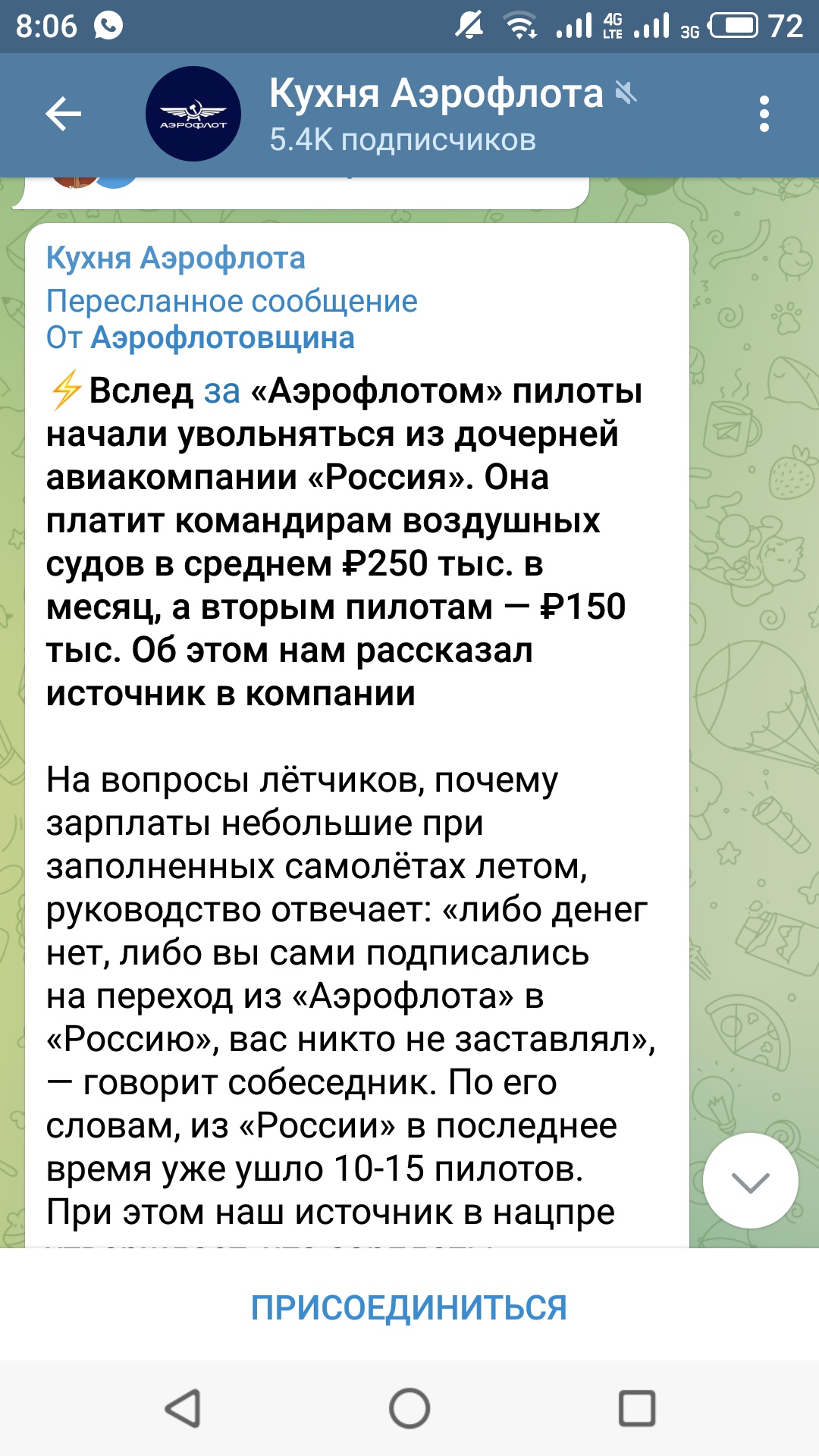Go back using the header arrow
Screen dimensions: 819x1456
point(63,115)
